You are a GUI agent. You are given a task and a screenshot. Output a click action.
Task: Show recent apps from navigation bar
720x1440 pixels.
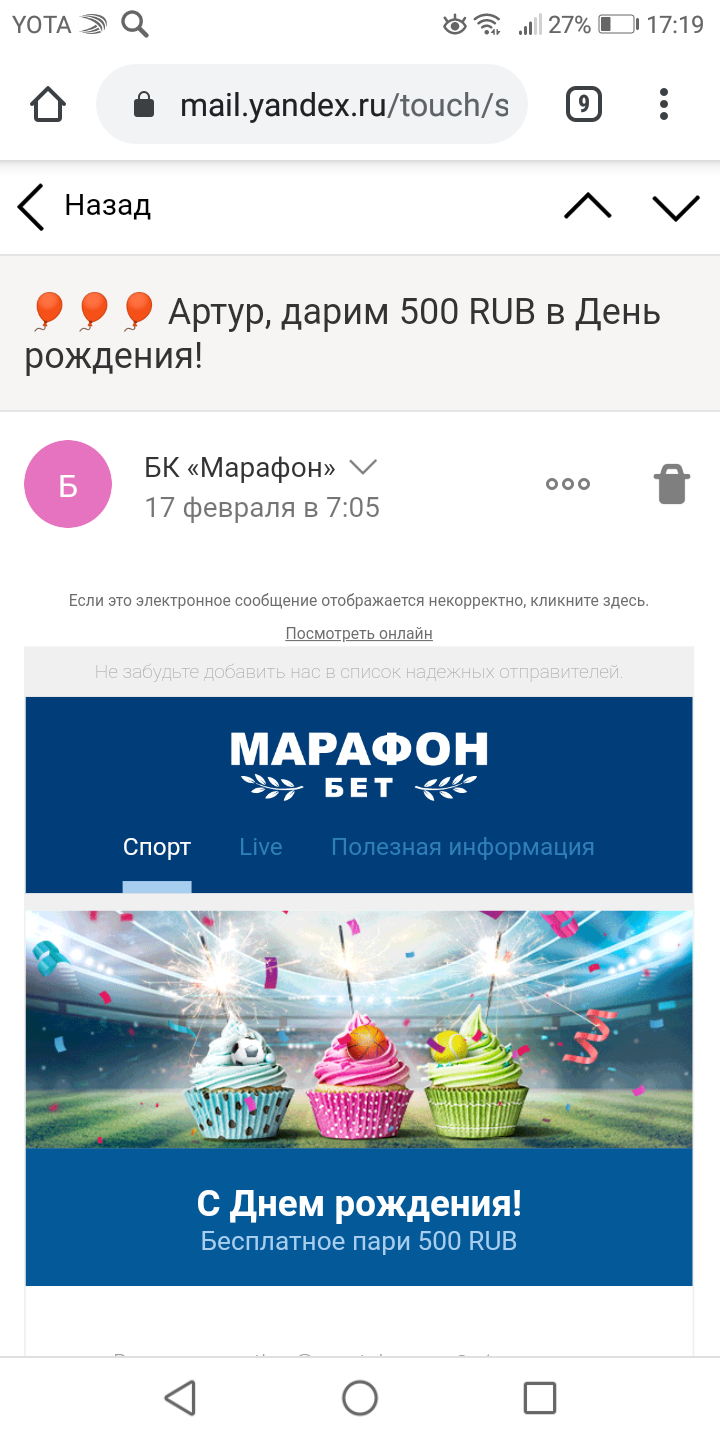540,1397
